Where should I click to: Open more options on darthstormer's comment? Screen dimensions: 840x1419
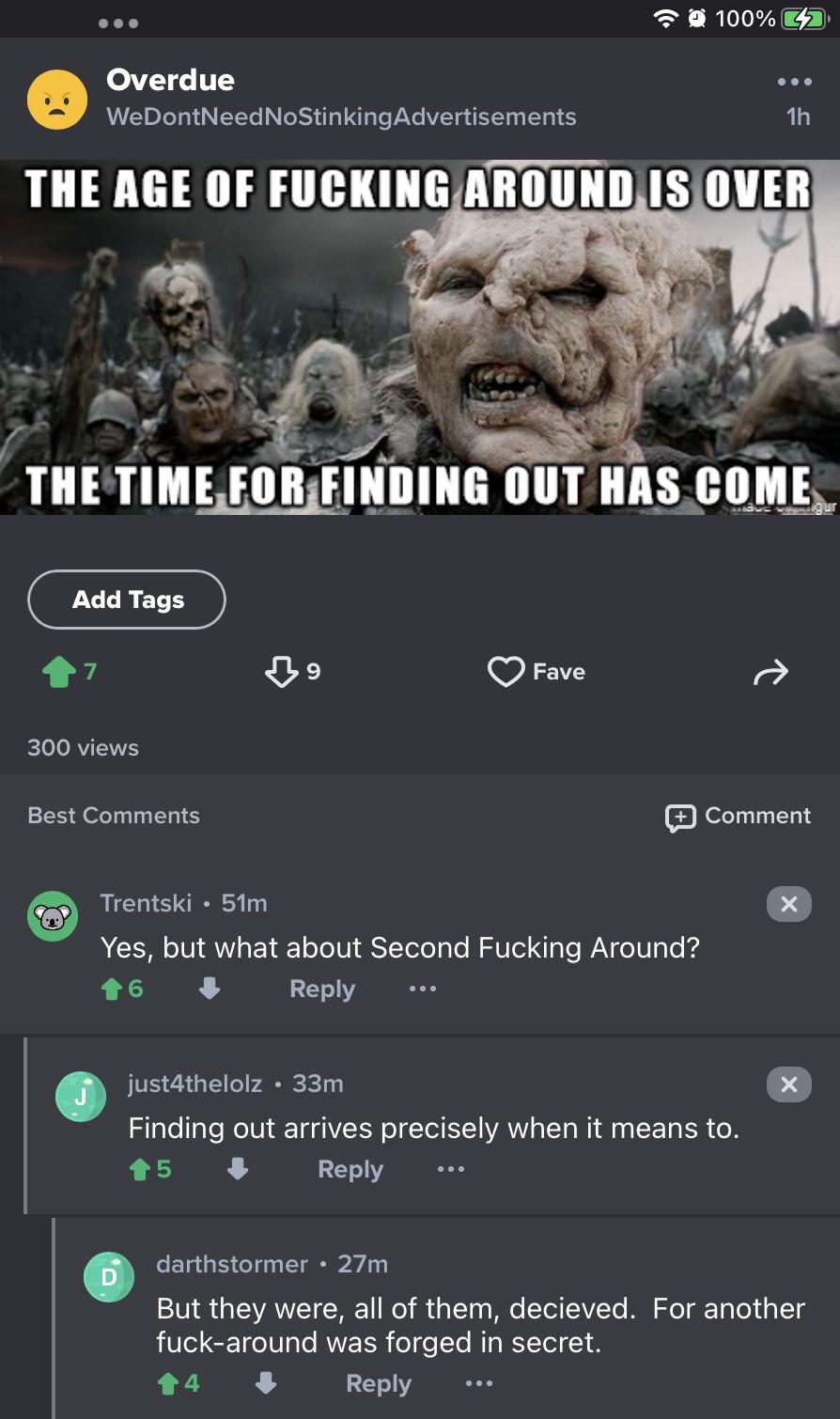(479, 1383)
